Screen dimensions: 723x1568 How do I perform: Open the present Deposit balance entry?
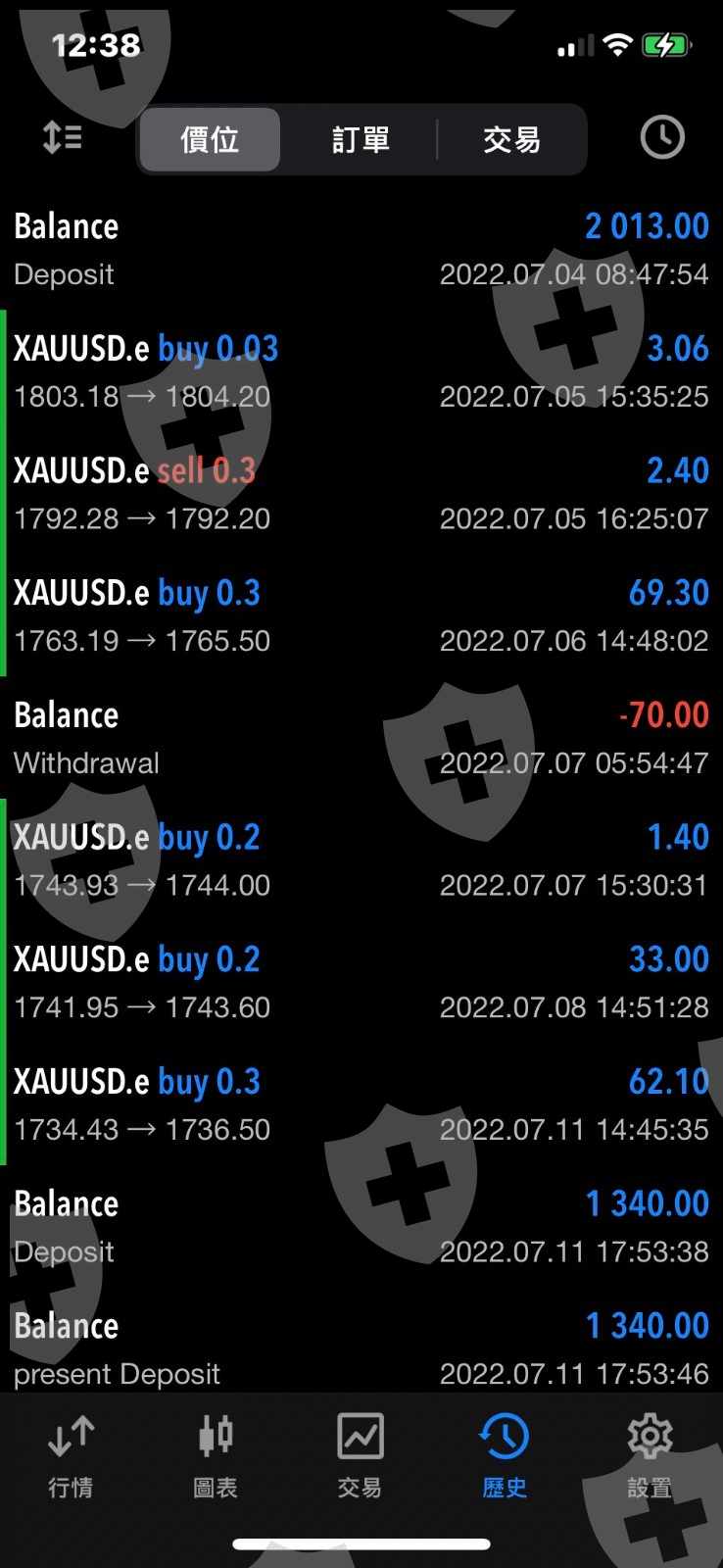[x=361, y=1348]
